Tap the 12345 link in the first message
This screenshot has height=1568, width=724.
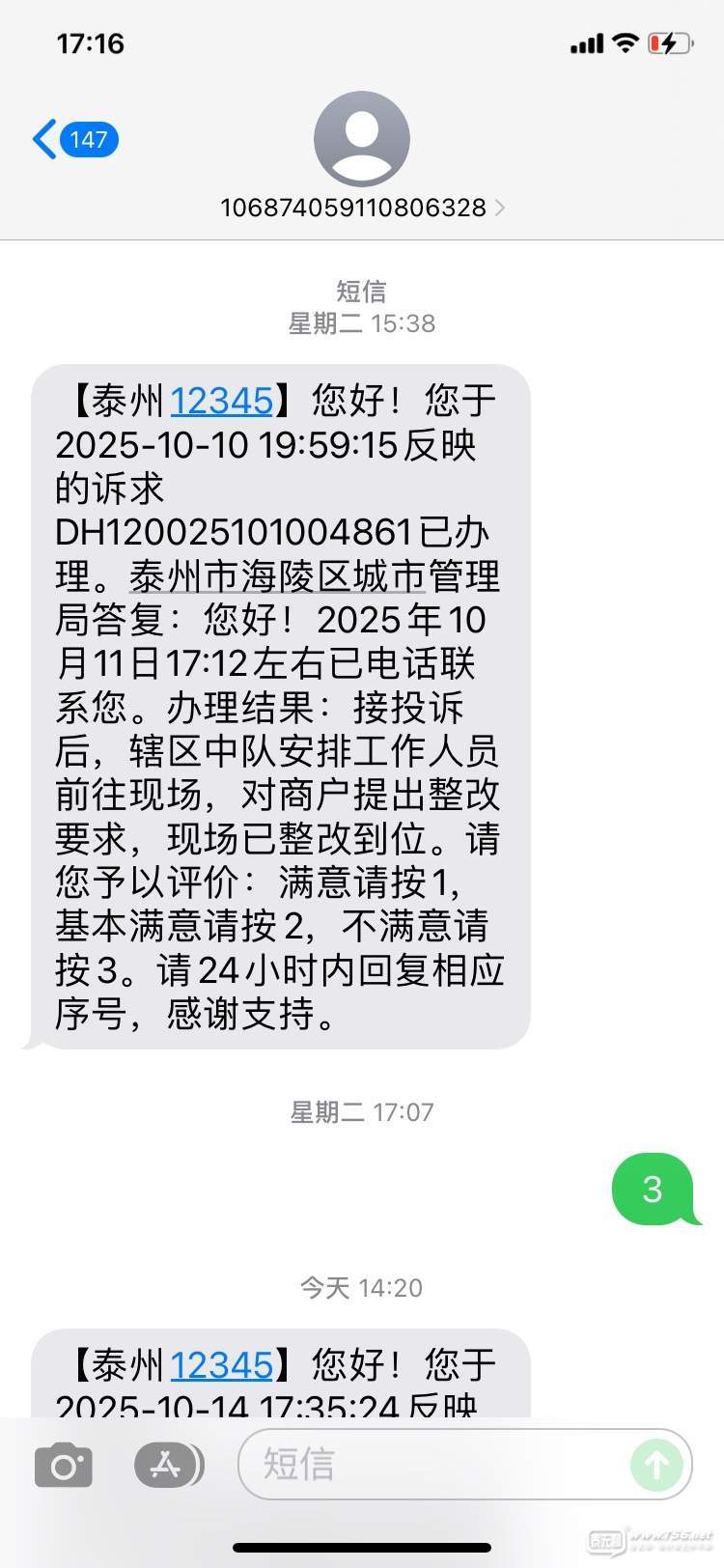tap(221, 400)
